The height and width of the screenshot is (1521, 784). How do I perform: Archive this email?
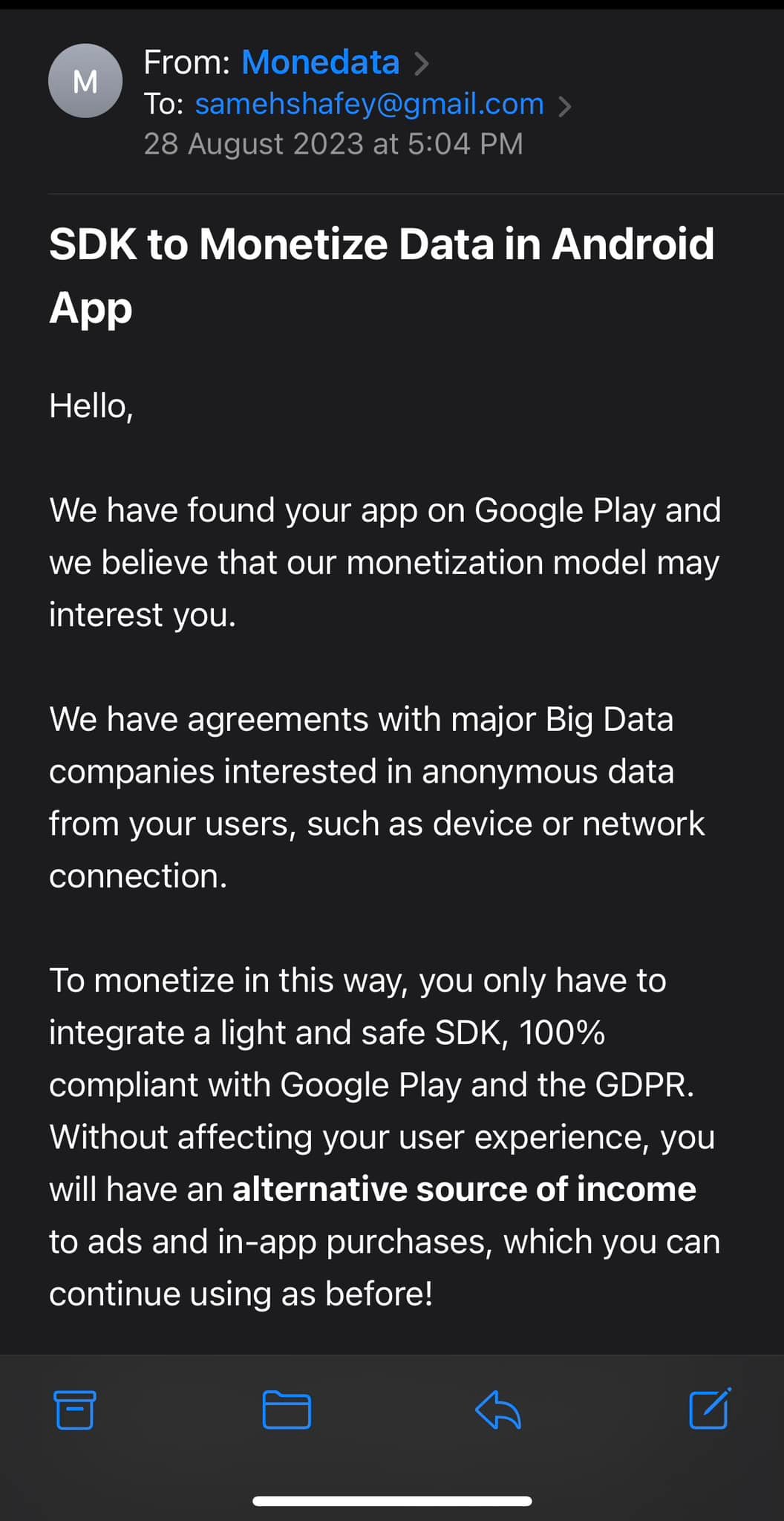point(75,1410)
